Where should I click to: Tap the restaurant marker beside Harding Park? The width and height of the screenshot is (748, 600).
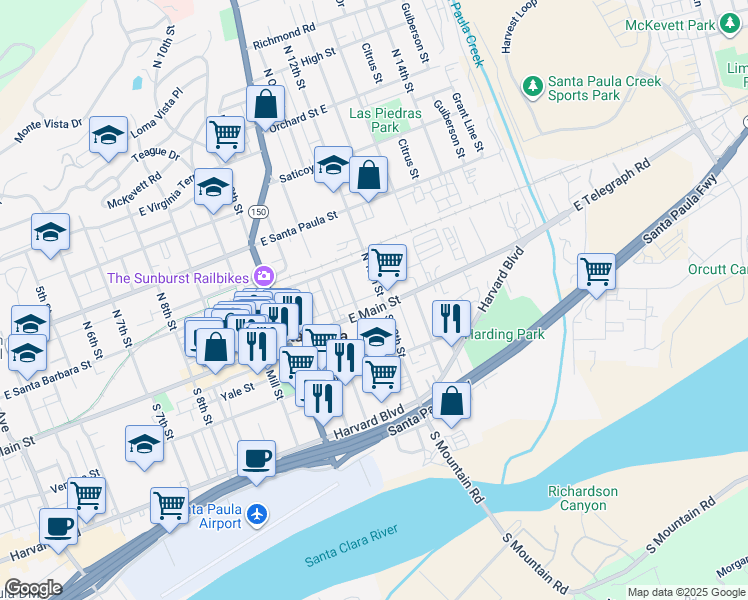point(451,318)
